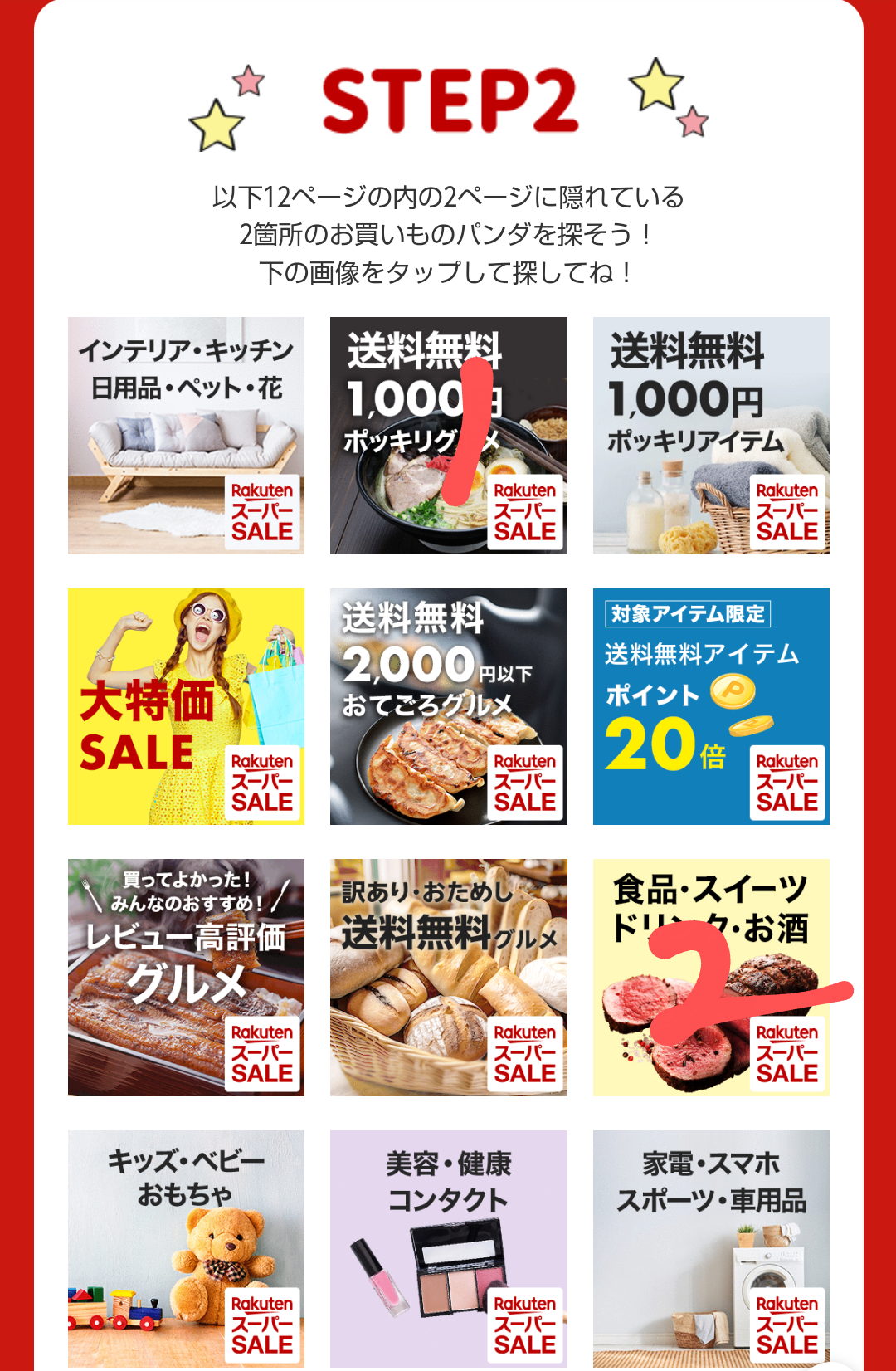The image size is (896, 1371).
Task: Open 家電・スマホ スポーツ・車用品 tile
Action: [x=711, y=1247]
